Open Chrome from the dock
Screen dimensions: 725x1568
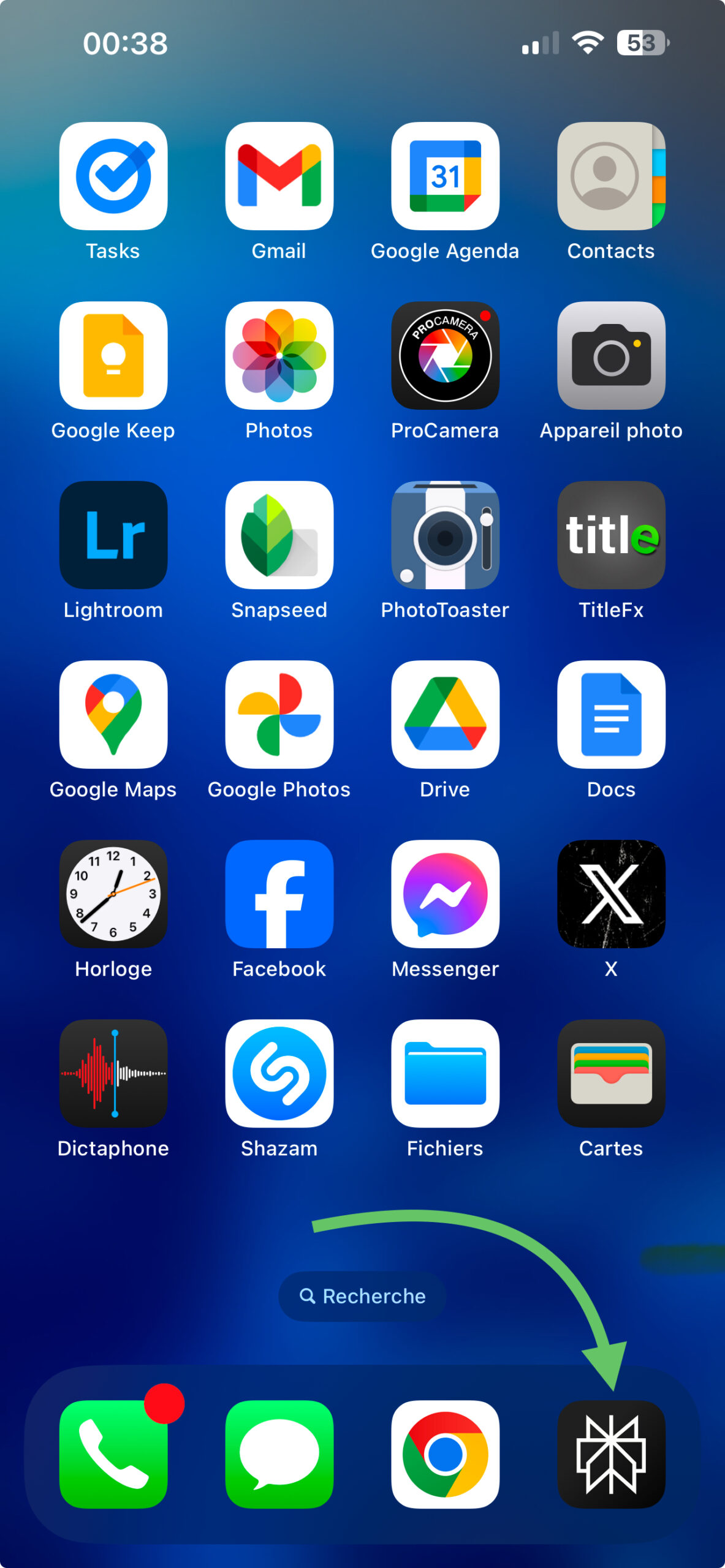pos(446,1454)
